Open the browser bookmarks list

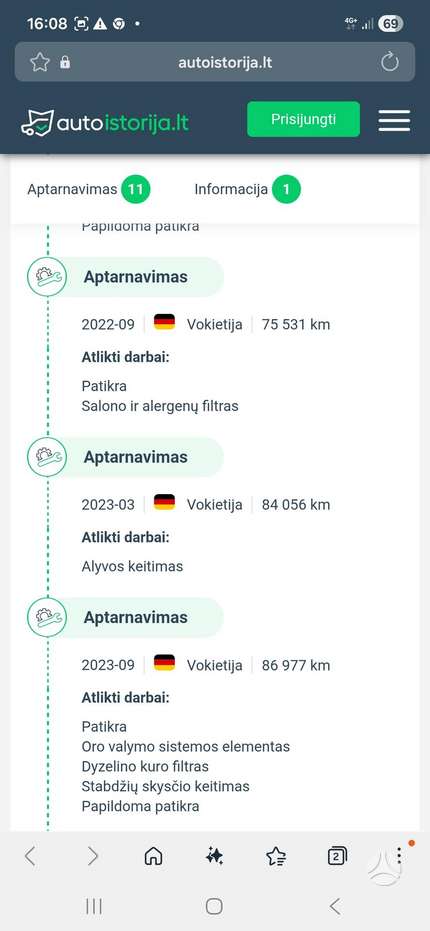[x=276, y=856]
